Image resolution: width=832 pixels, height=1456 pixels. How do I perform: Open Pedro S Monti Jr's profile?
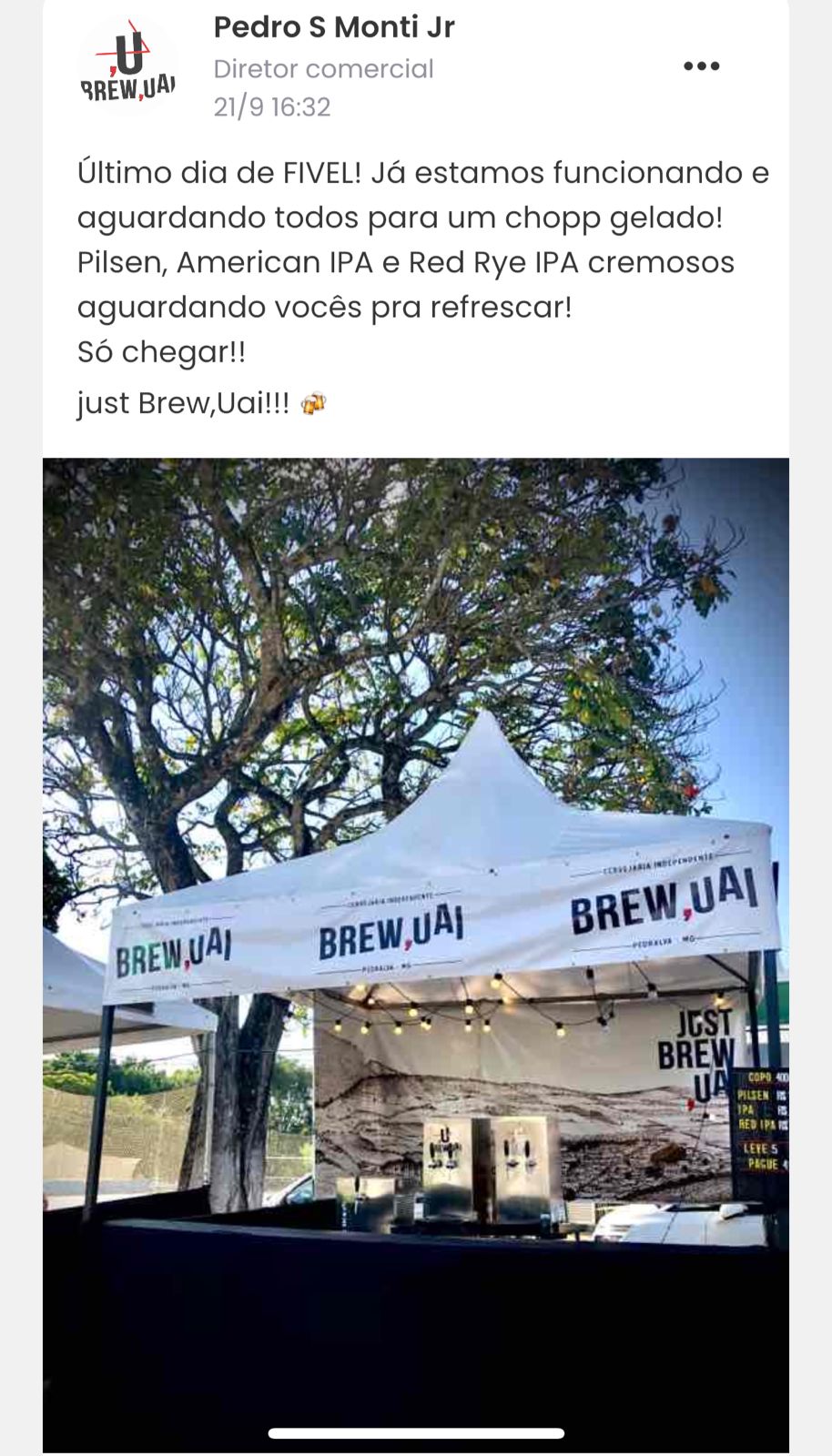click(x=333, y=27)
